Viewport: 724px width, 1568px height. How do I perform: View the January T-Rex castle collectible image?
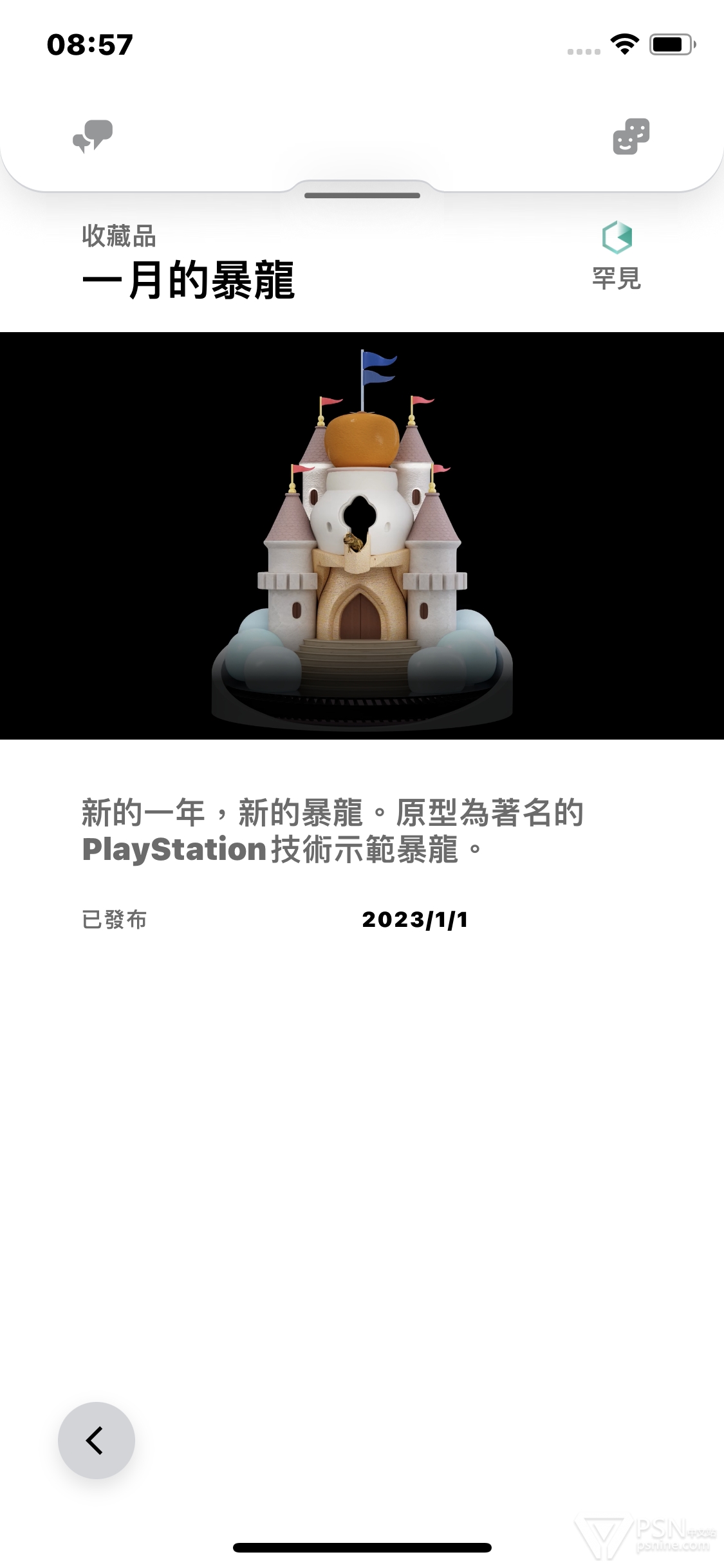pos(362,536)
